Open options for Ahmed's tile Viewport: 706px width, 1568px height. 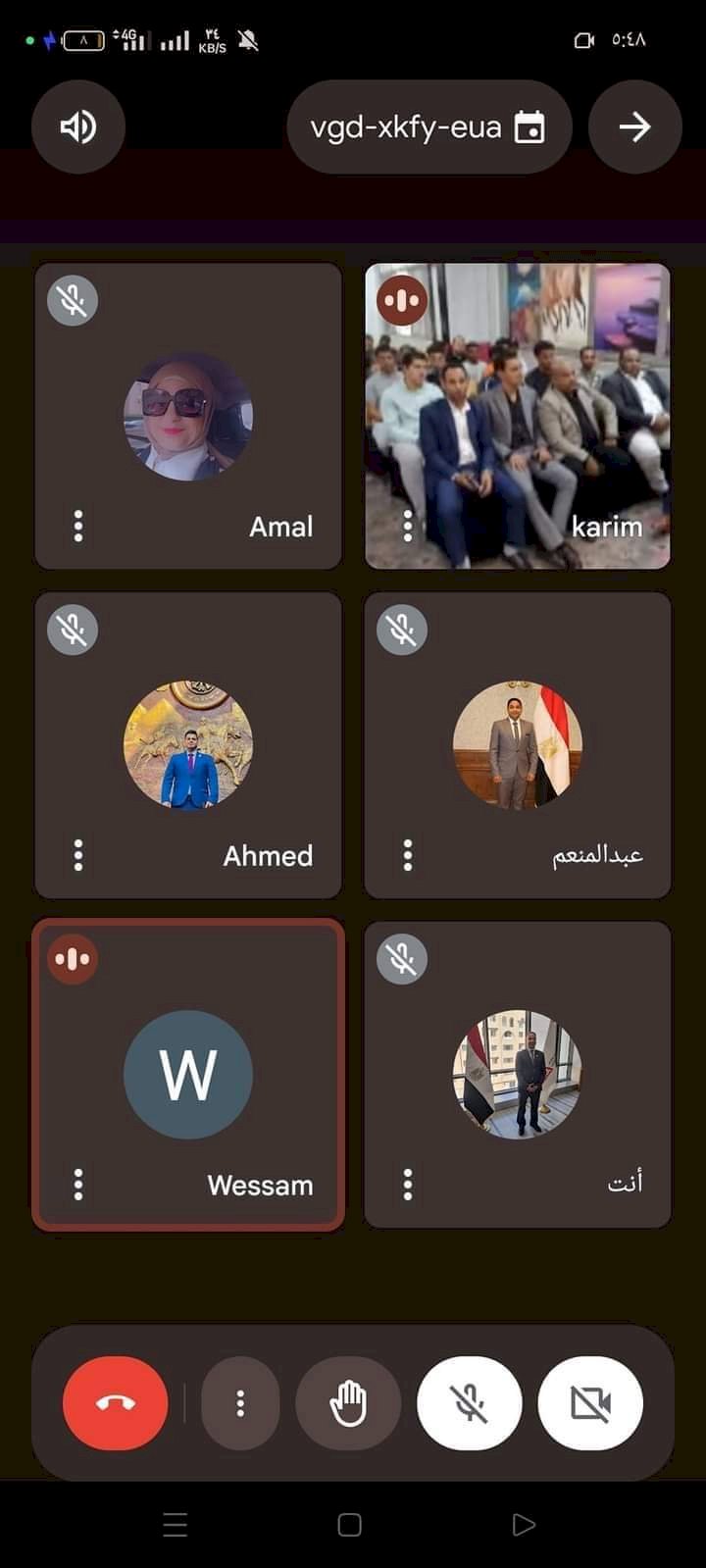point(78,855)
